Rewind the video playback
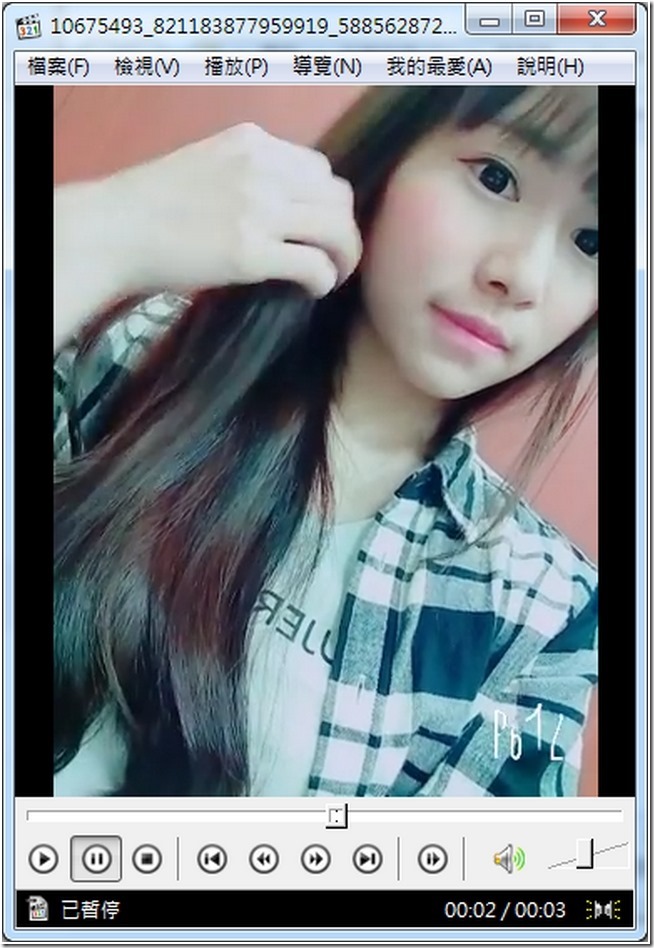The width and height of the screenshot is (654, 948). pos(263,858)
